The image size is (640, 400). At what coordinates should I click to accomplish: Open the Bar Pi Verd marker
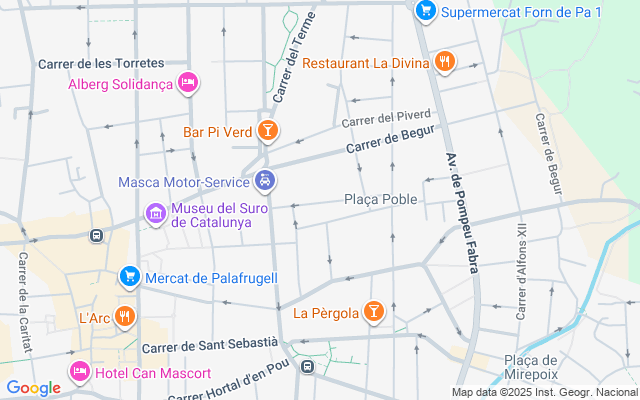[x=267, y=130]
